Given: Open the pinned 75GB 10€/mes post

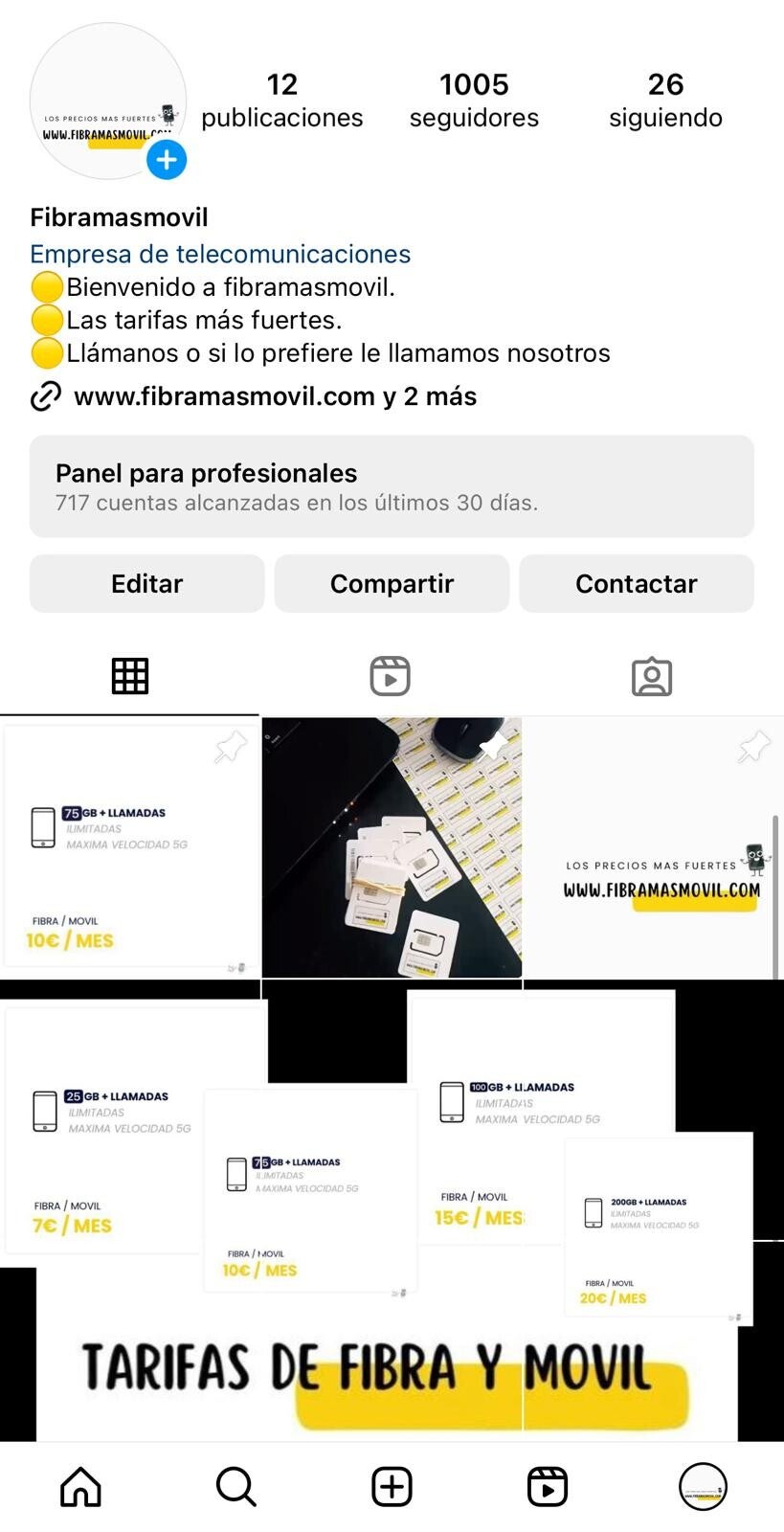Looking at the screenshot, I should [x=130, y=847].
